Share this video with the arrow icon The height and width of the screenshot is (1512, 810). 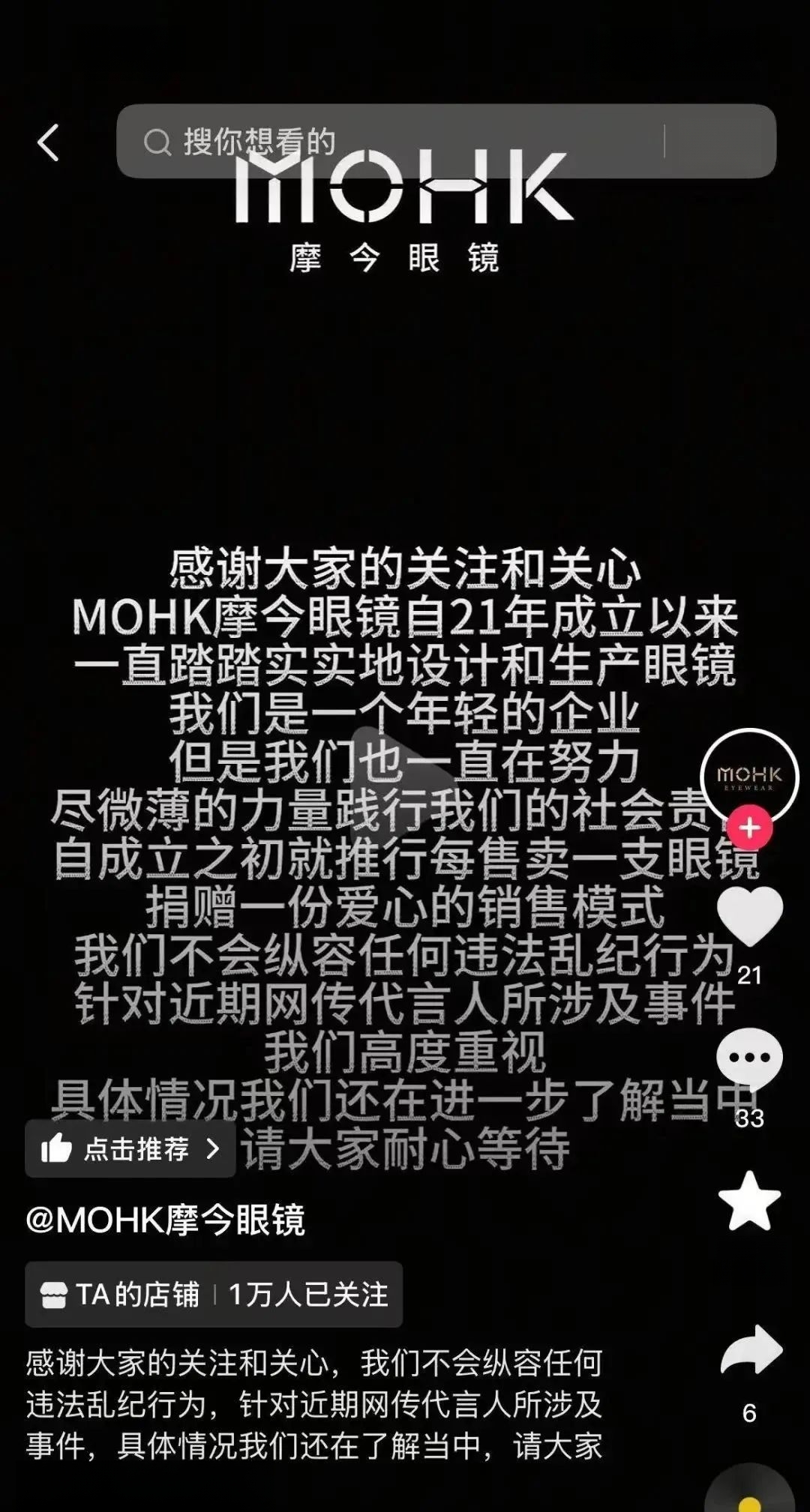tap(751, 1350)
